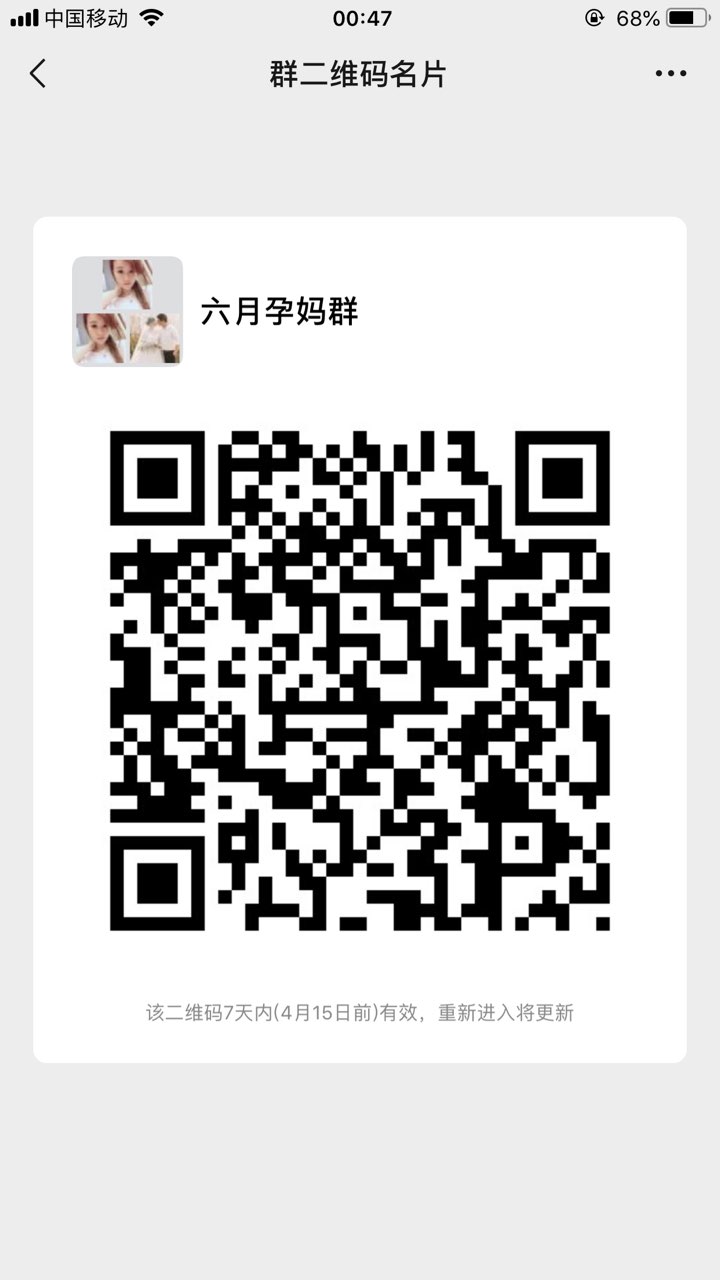720x1280 pixels.
Task: Go back using the top-left arrow
Action: (38, 73)
